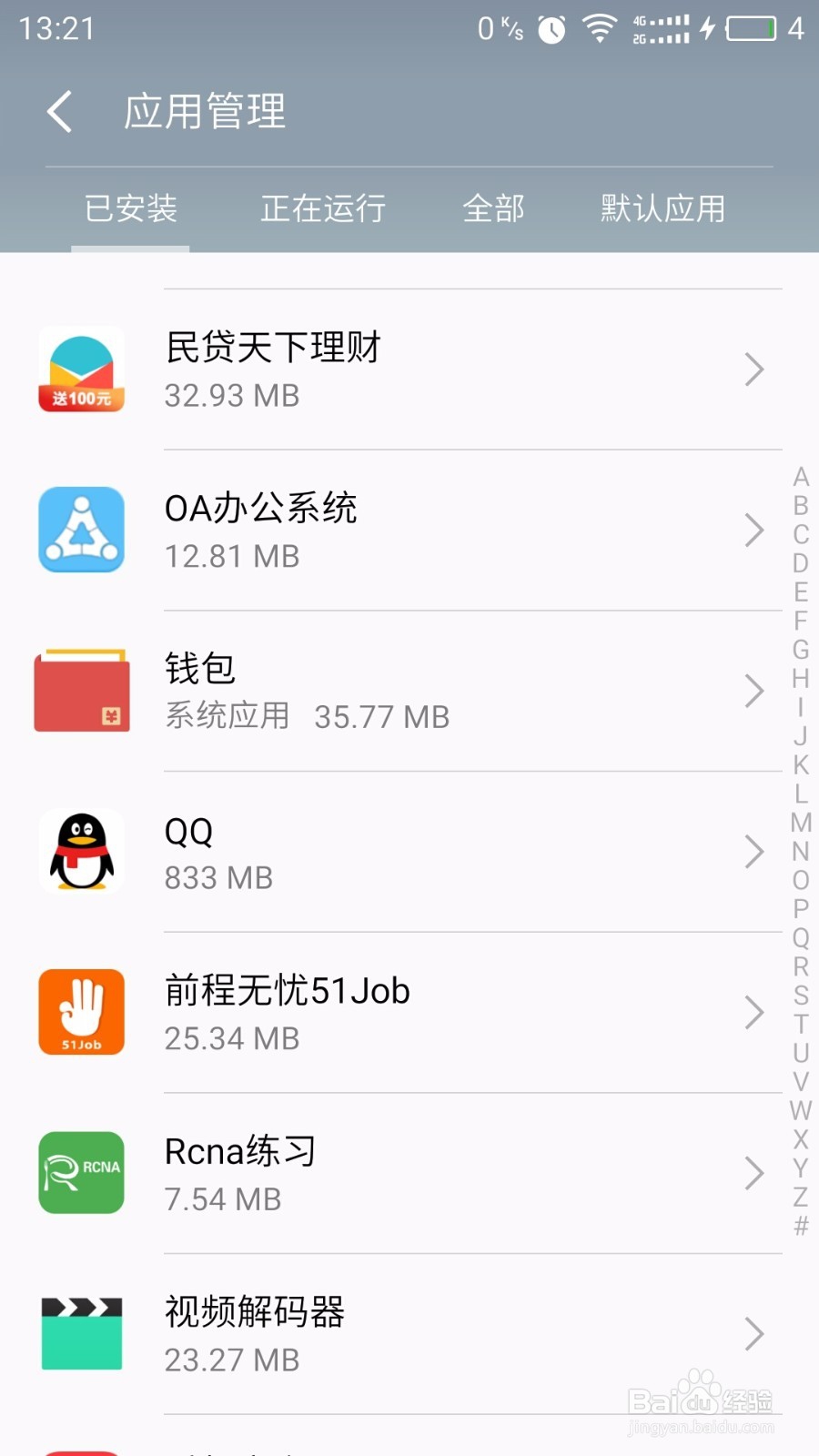Screen dimensions: 819x1456
Task: Open the 默认应用 tab
Action: coord(662,208)
